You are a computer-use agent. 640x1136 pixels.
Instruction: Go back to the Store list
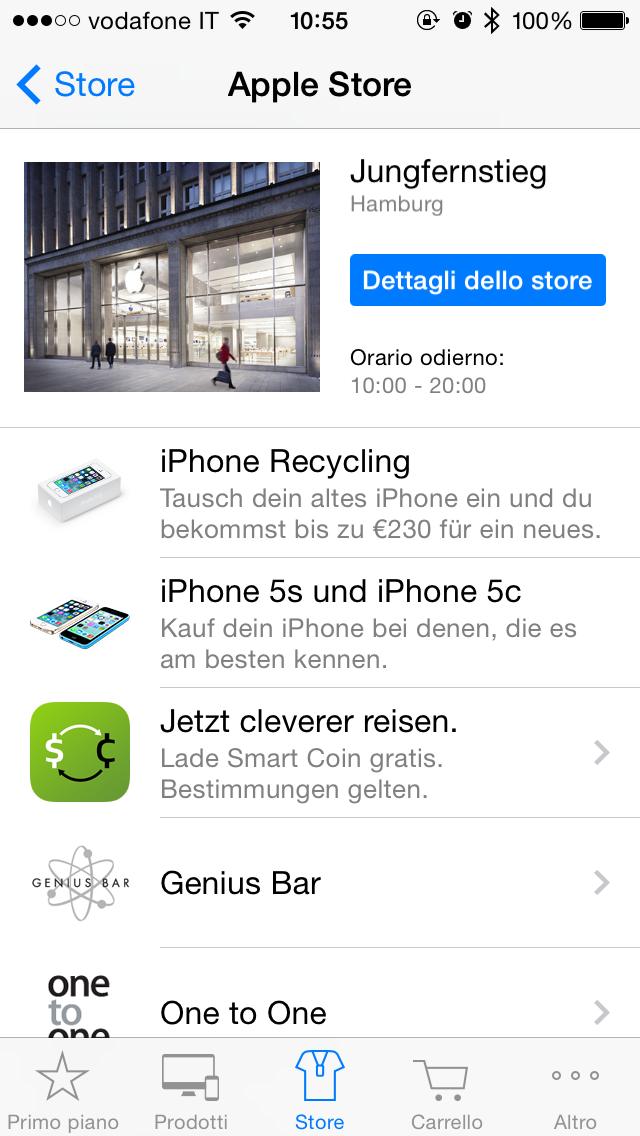[77, 85]
